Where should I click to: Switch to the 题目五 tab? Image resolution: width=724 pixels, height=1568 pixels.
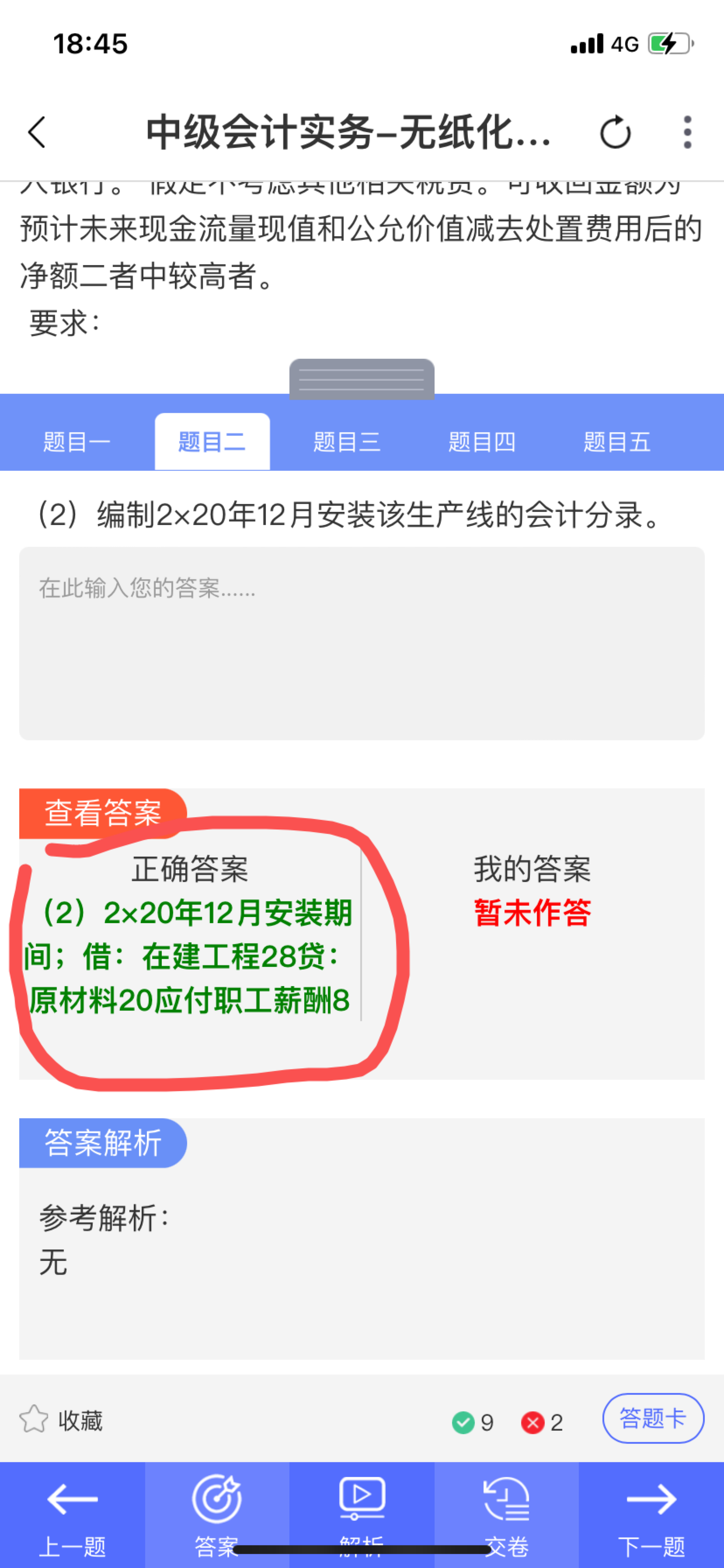coord(617,441)
